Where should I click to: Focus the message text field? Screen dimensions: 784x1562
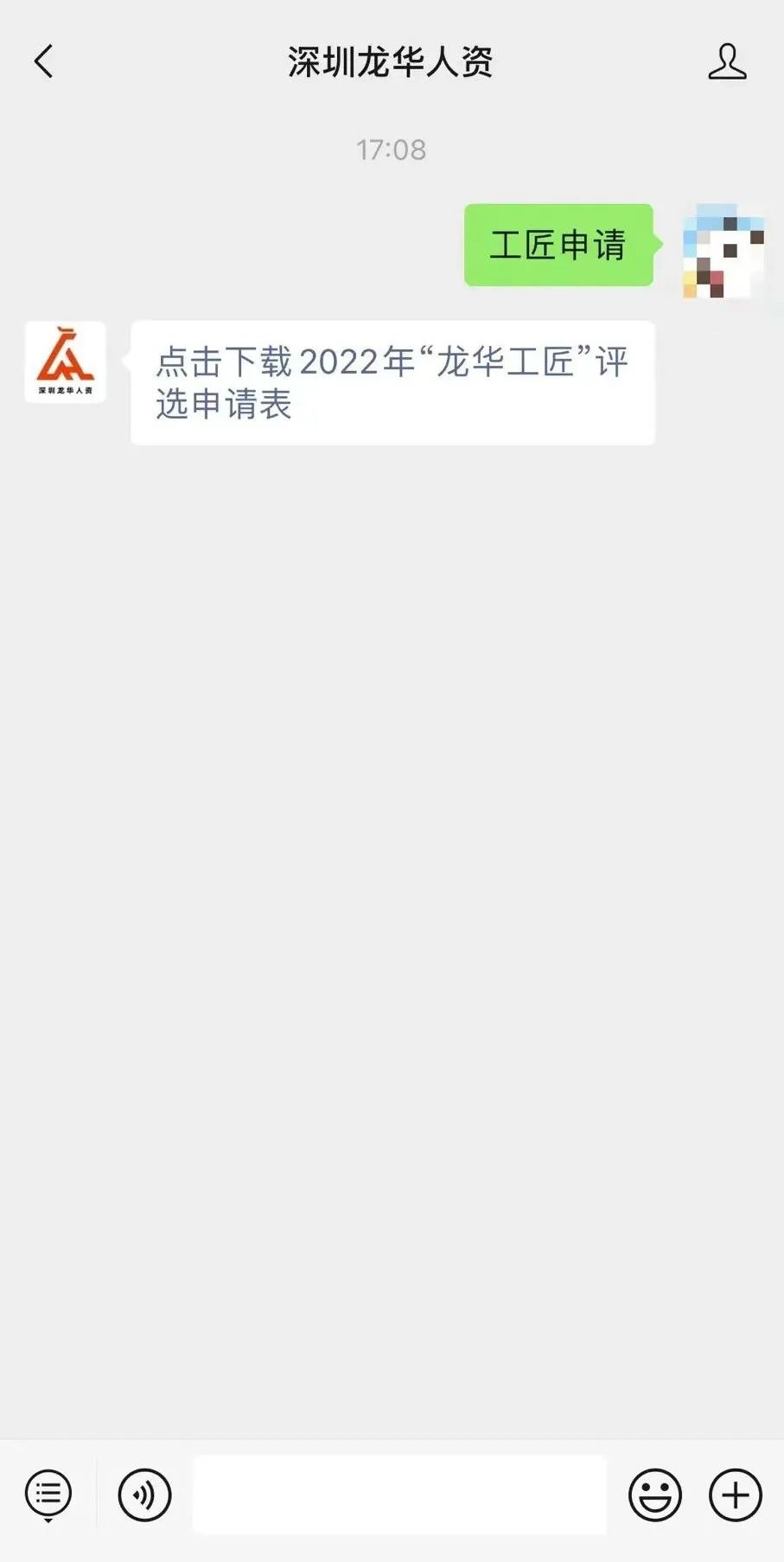(399, 1495)
